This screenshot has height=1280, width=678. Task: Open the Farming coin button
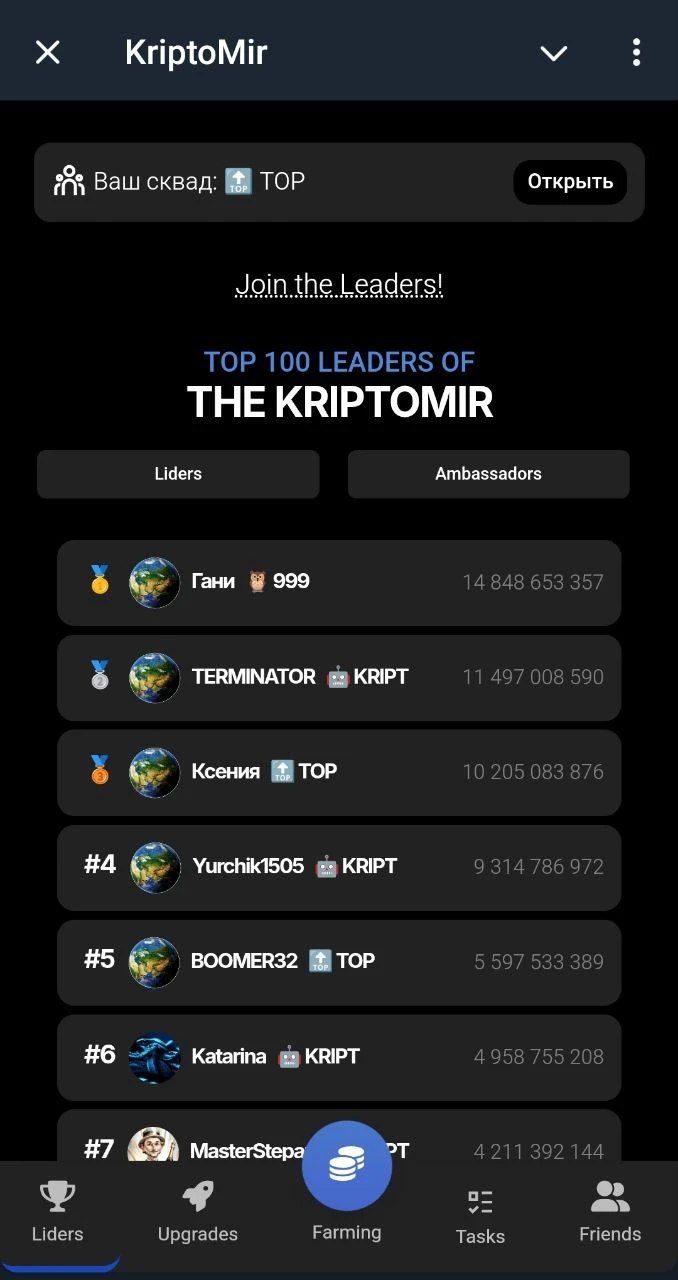347,1166
